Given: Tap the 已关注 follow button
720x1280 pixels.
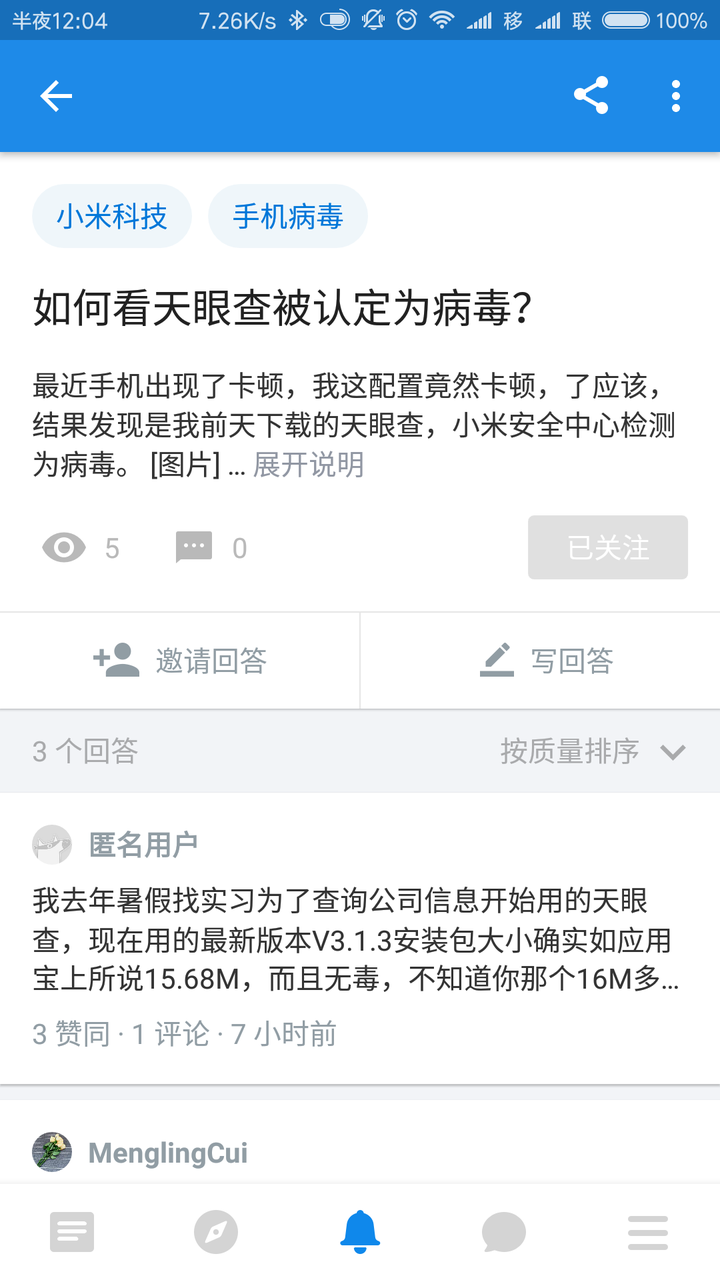Looking at the screenshot, I should pos(608,547).
